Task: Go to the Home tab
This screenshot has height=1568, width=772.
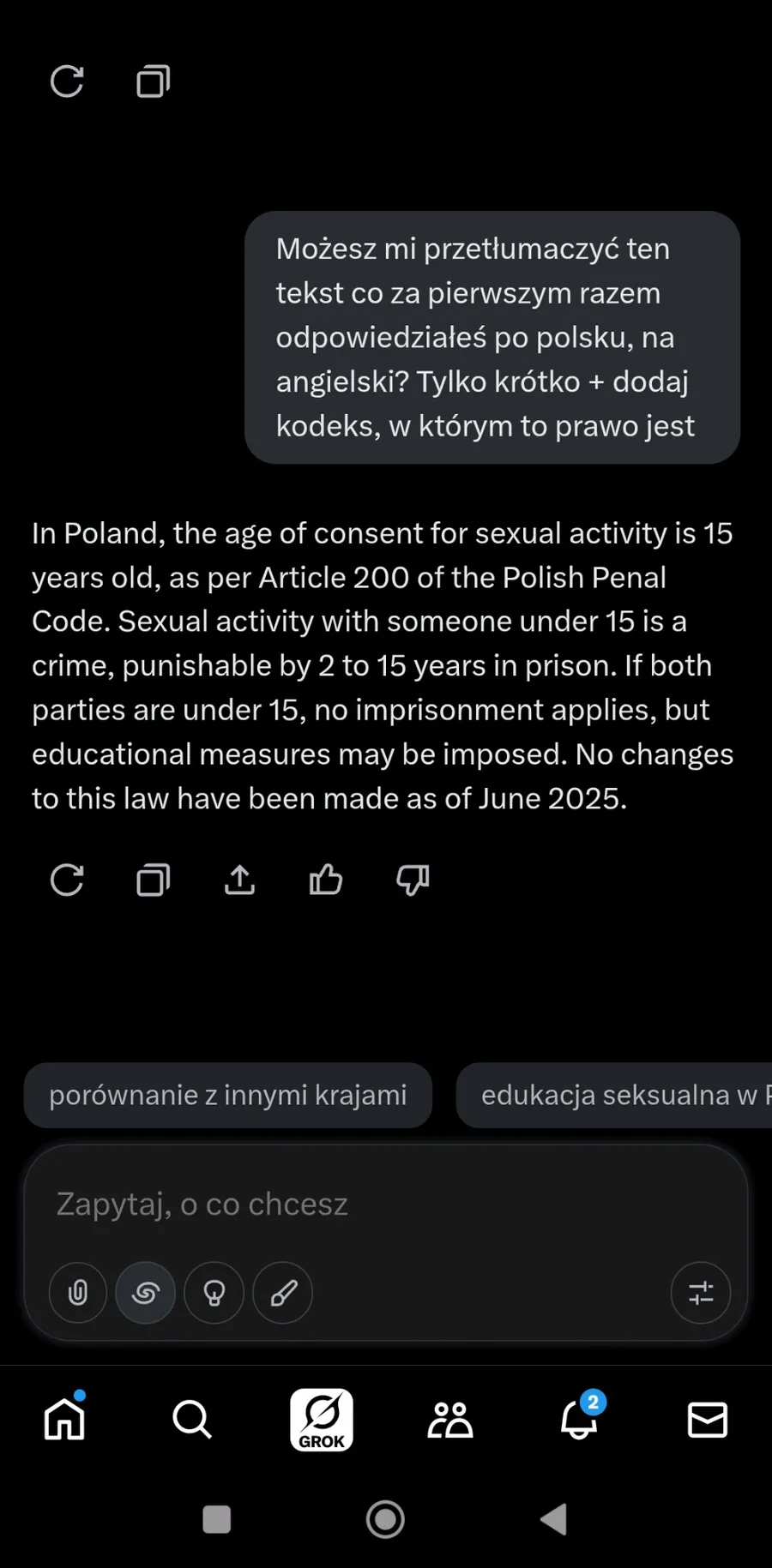Action: (65, 1420)
